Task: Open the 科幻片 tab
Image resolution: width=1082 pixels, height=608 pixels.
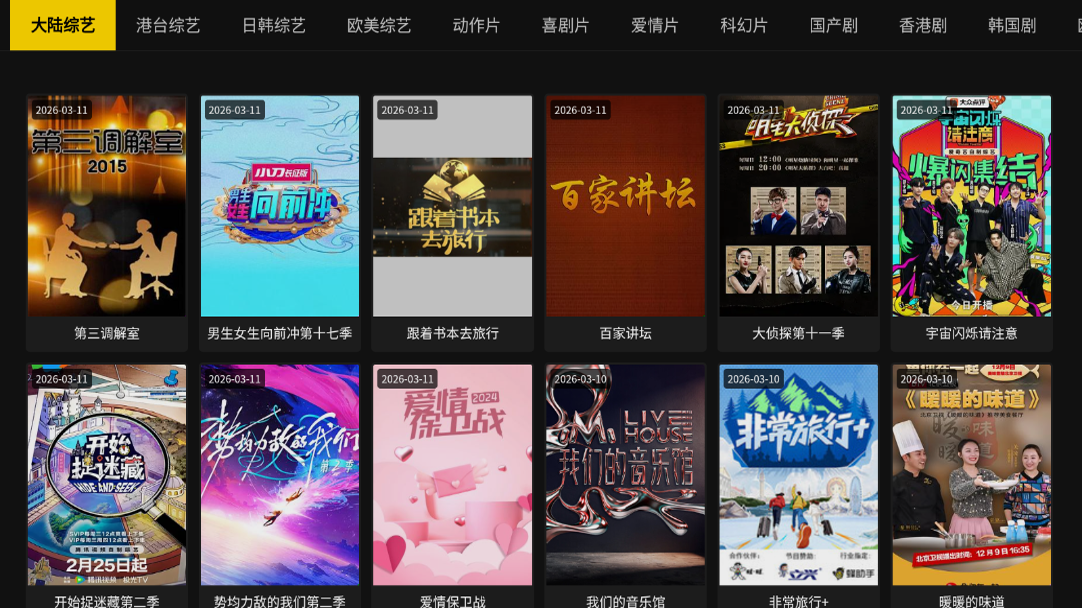Action: tap(744, 25)
